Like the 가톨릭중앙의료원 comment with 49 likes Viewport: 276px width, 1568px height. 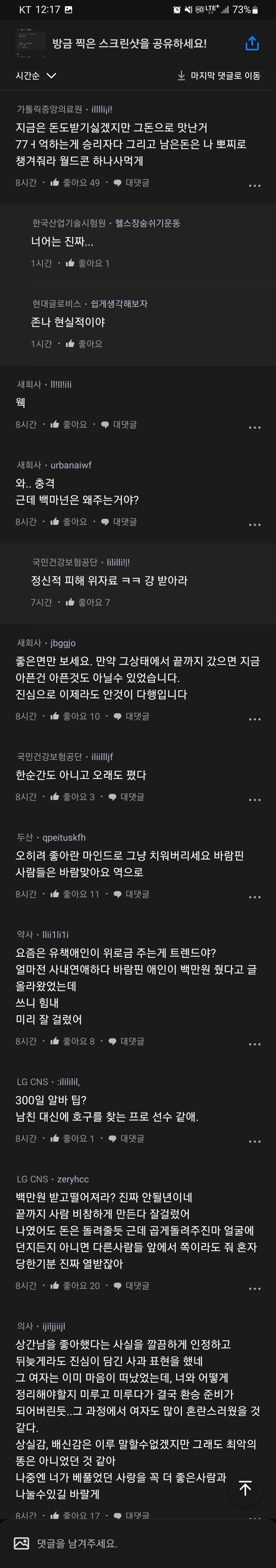point(75,183)
